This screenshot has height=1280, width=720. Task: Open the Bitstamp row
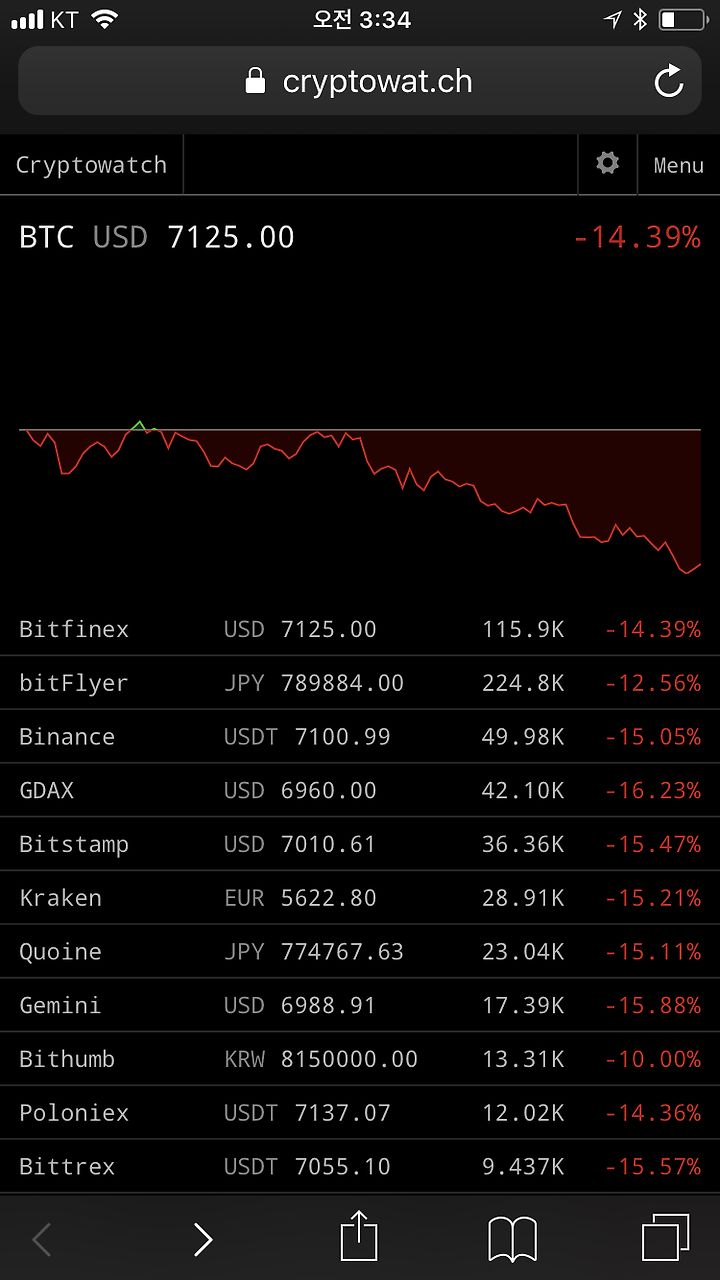click(360, 844)
